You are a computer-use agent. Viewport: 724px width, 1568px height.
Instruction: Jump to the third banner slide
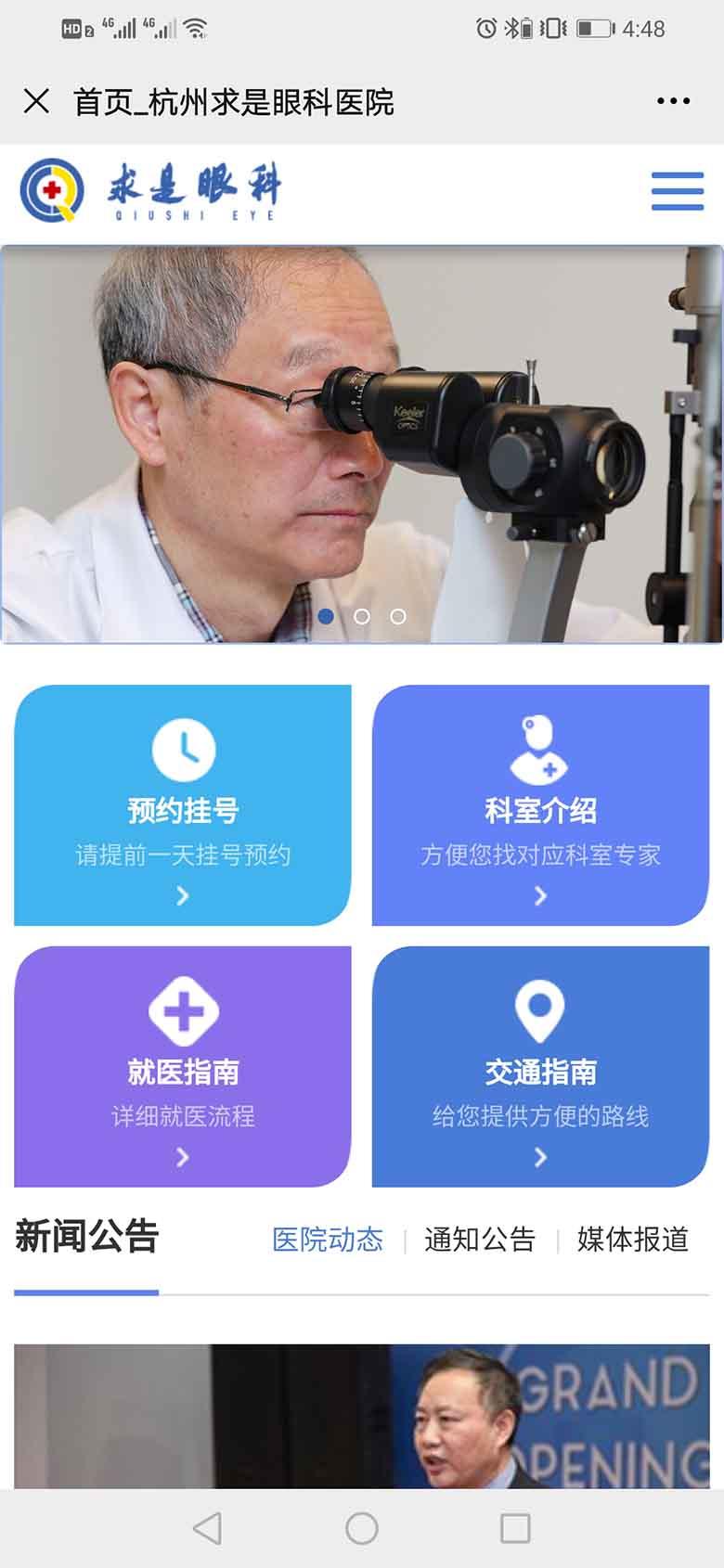pyautogui.click(x=398, y=616)
